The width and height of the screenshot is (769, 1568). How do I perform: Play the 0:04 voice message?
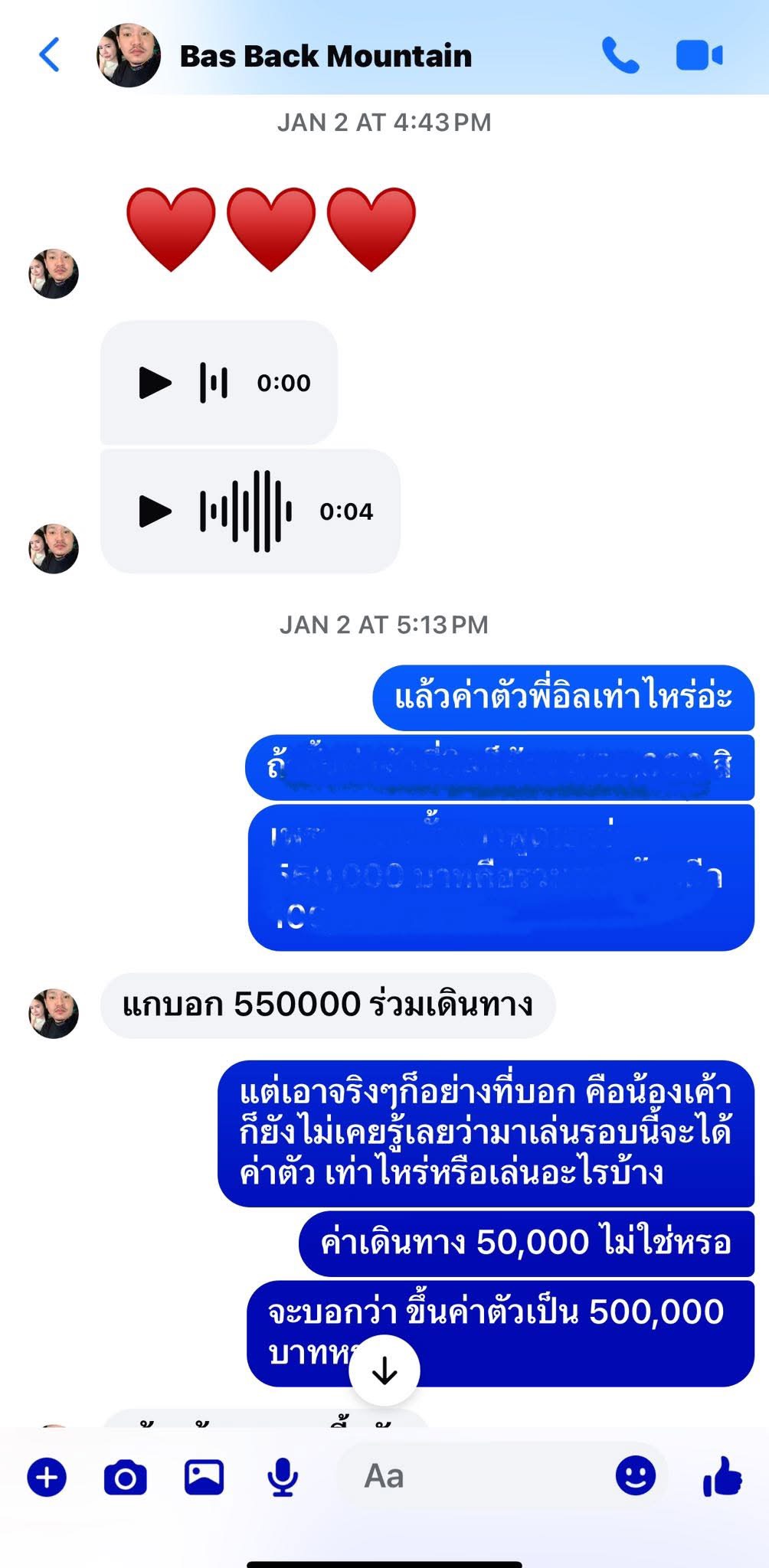point(155,511)
